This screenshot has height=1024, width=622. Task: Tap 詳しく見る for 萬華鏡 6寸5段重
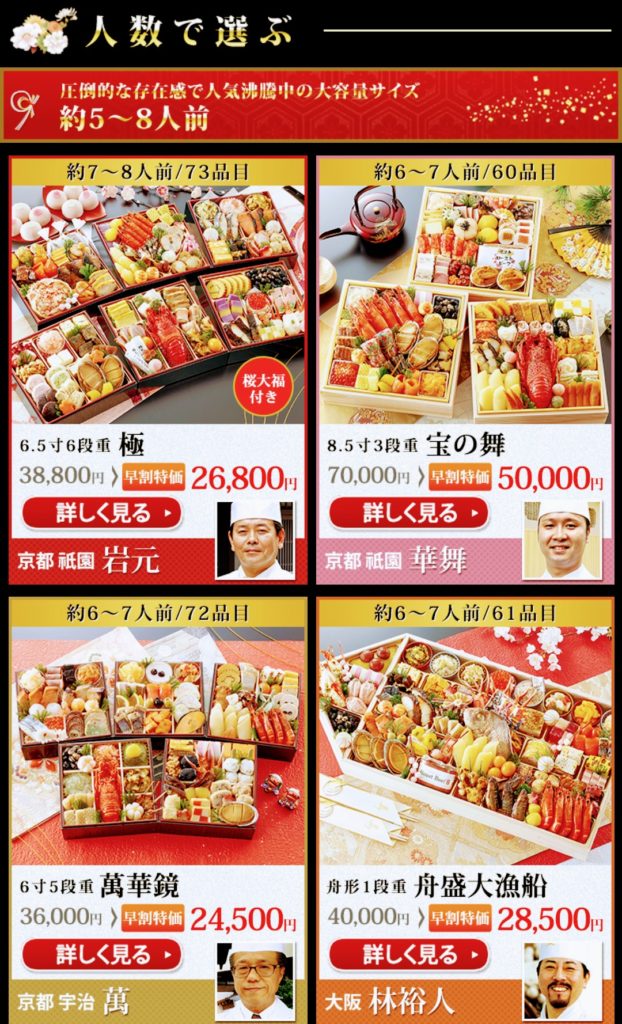[x=102, y=954]
